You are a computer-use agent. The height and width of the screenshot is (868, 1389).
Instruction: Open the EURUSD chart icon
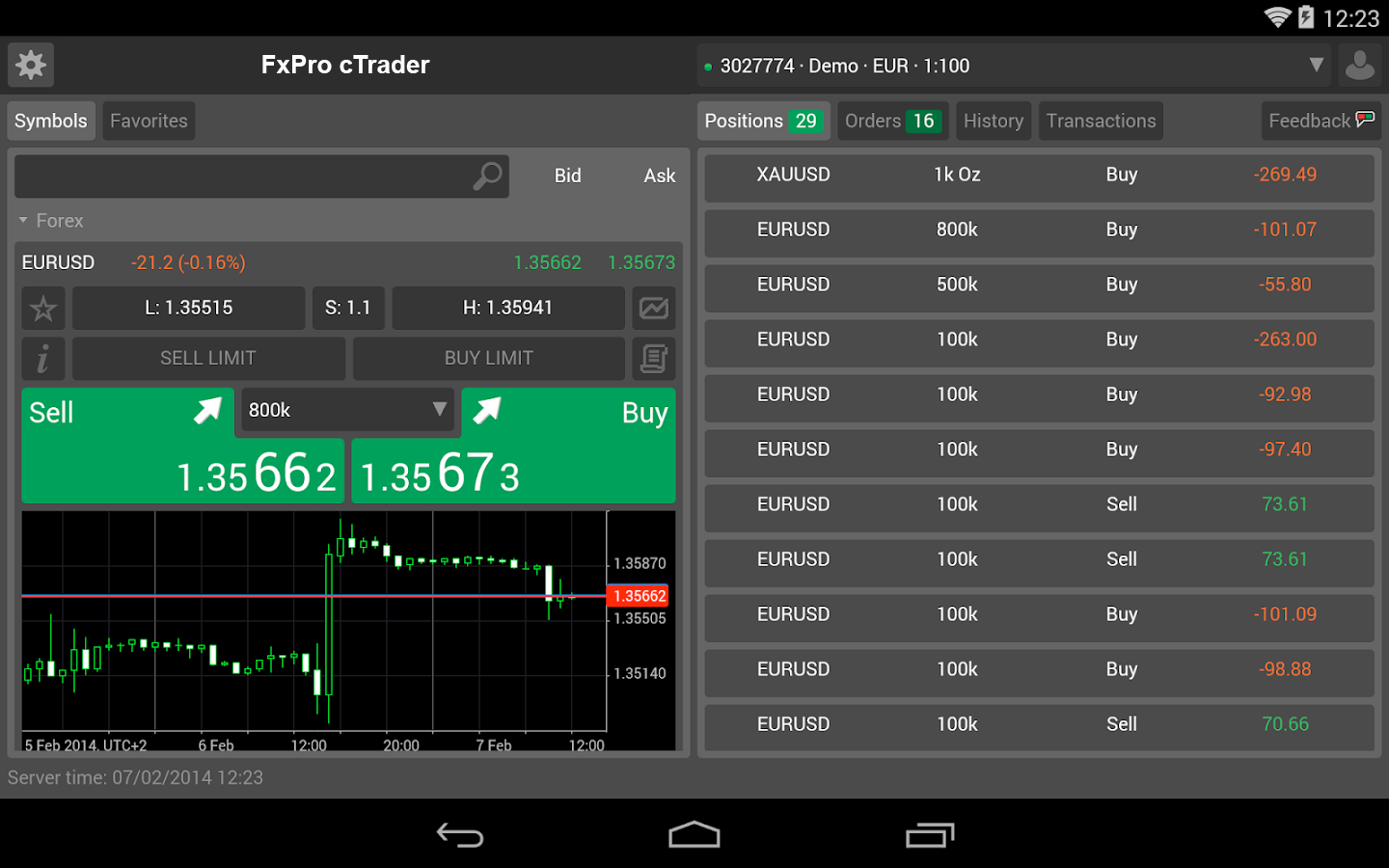653,309
